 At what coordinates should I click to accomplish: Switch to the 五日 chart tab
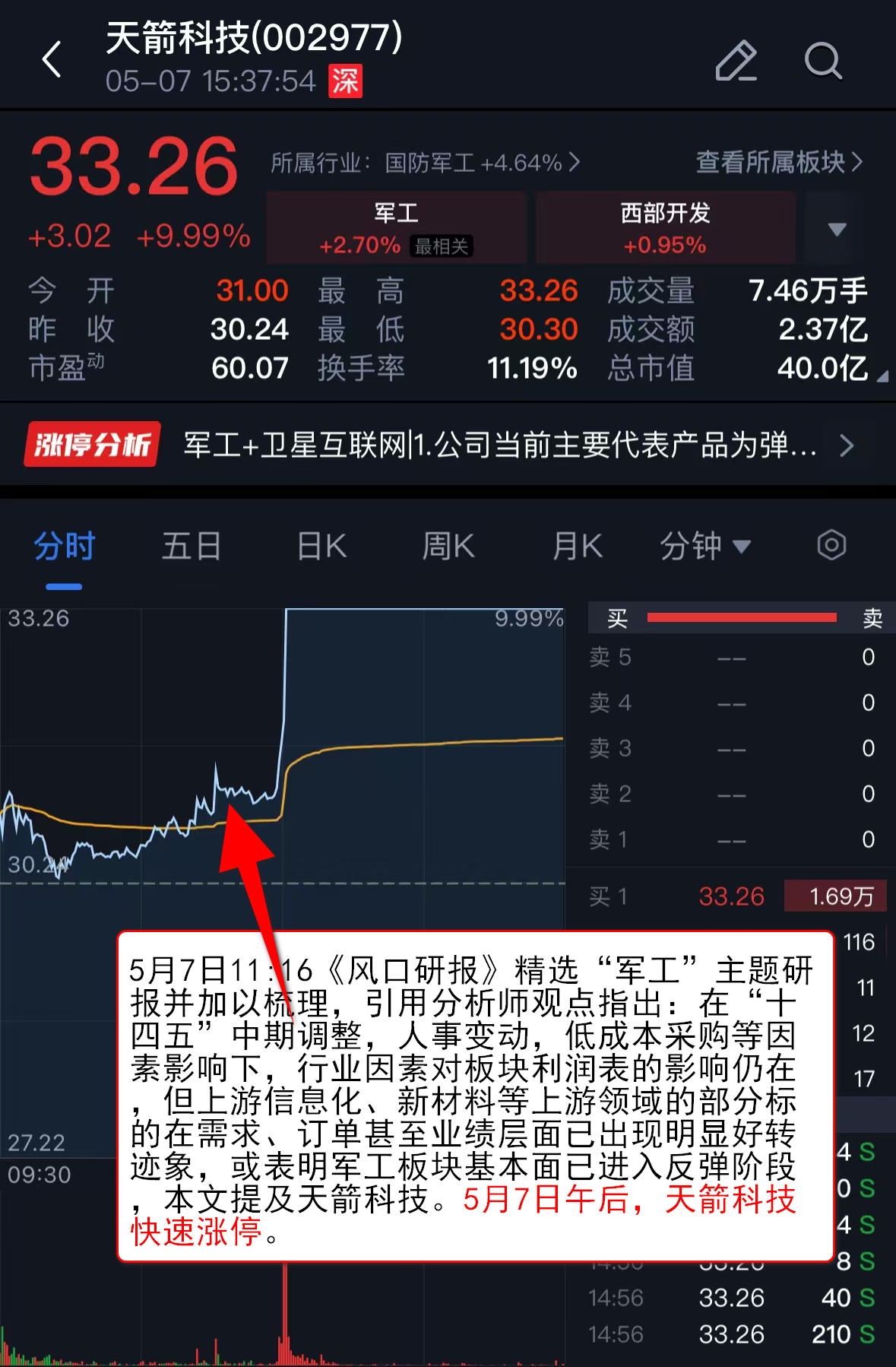pyautogui.click(x=192, y=547)
